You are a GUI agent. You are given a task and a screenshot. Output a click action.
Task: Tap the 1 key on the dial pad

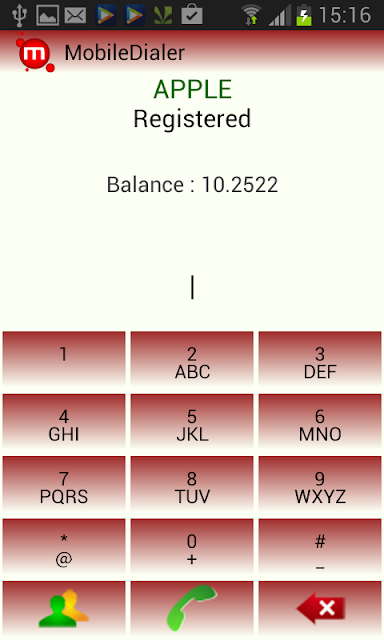64,358
